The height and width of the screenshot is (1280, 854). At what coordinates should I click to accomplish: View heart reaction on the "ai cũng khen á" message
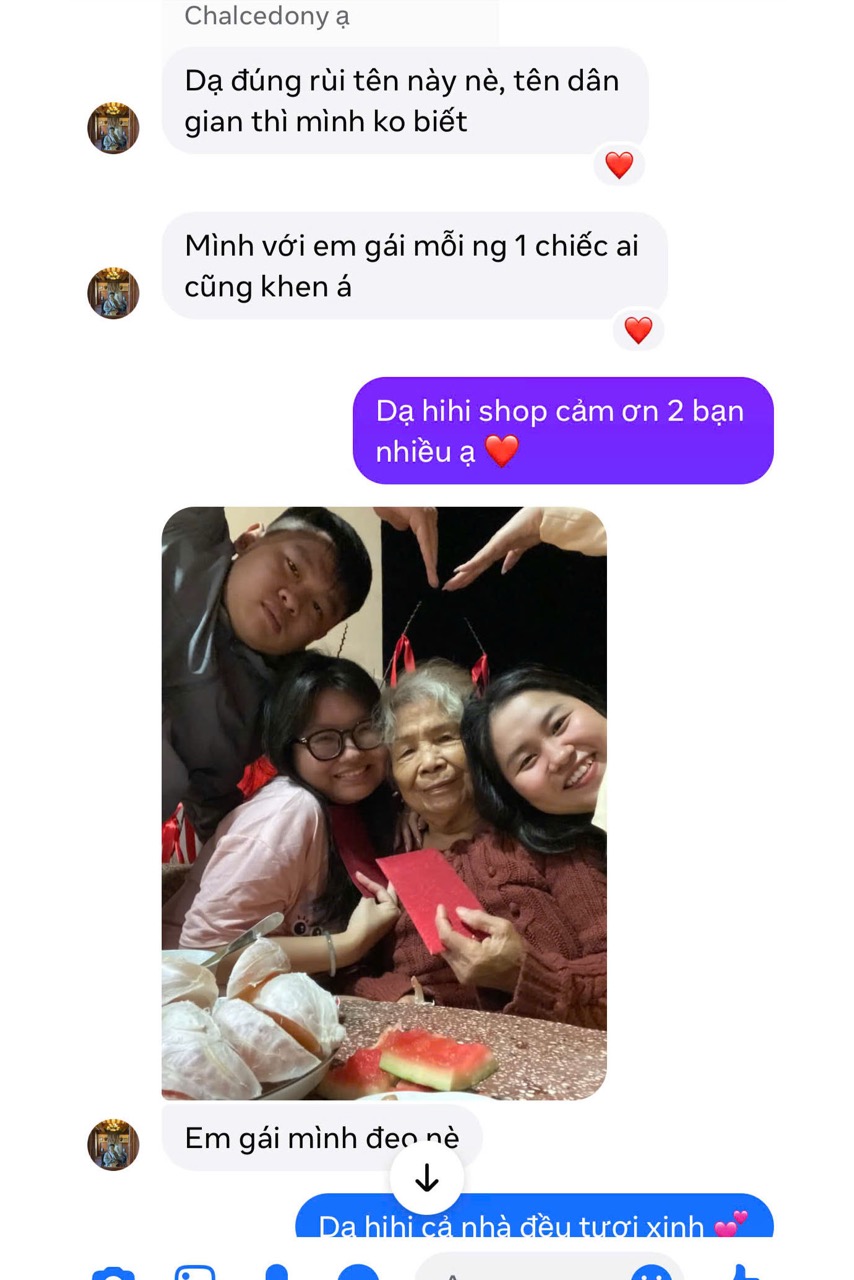point(638,330)
